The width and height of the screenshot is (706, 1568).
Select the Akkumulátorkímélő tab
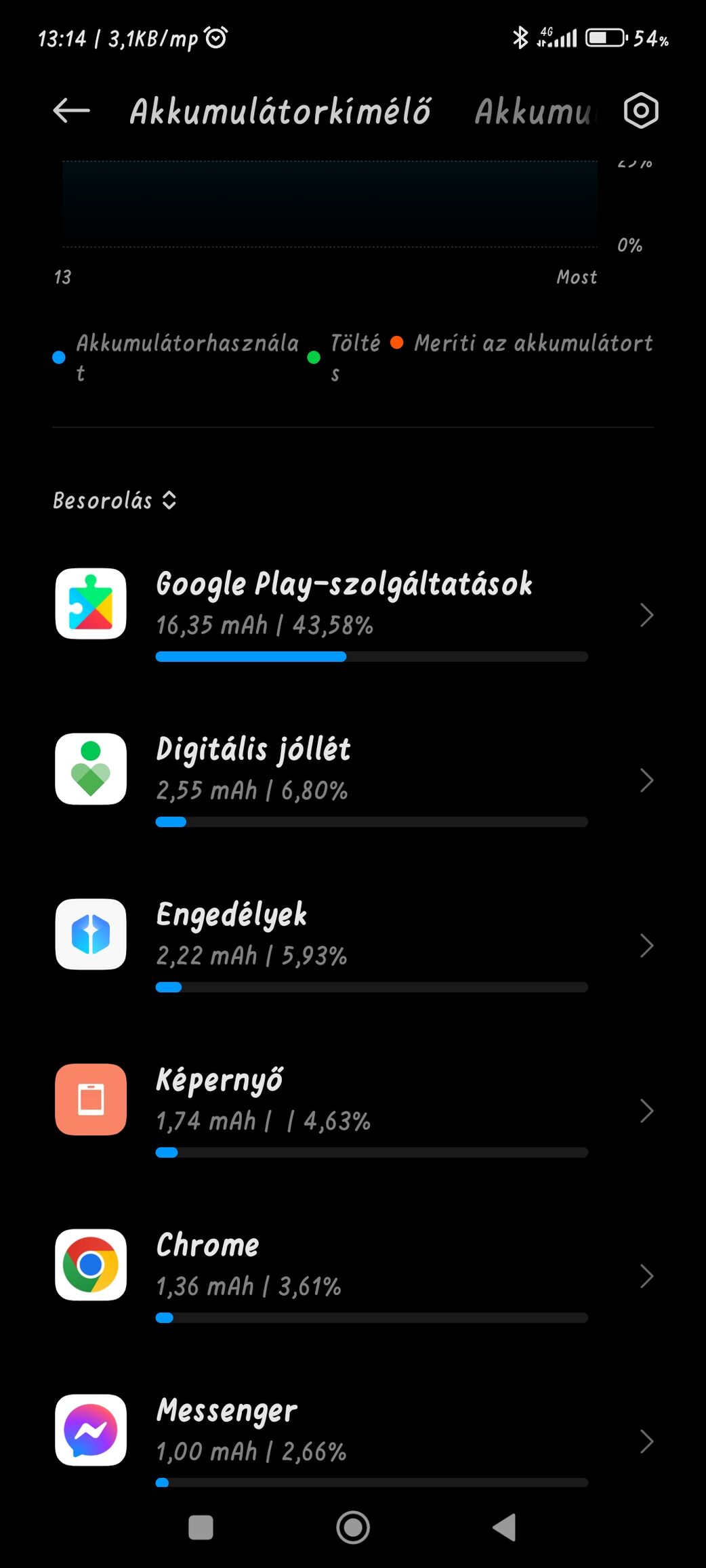tap(280, 112)
